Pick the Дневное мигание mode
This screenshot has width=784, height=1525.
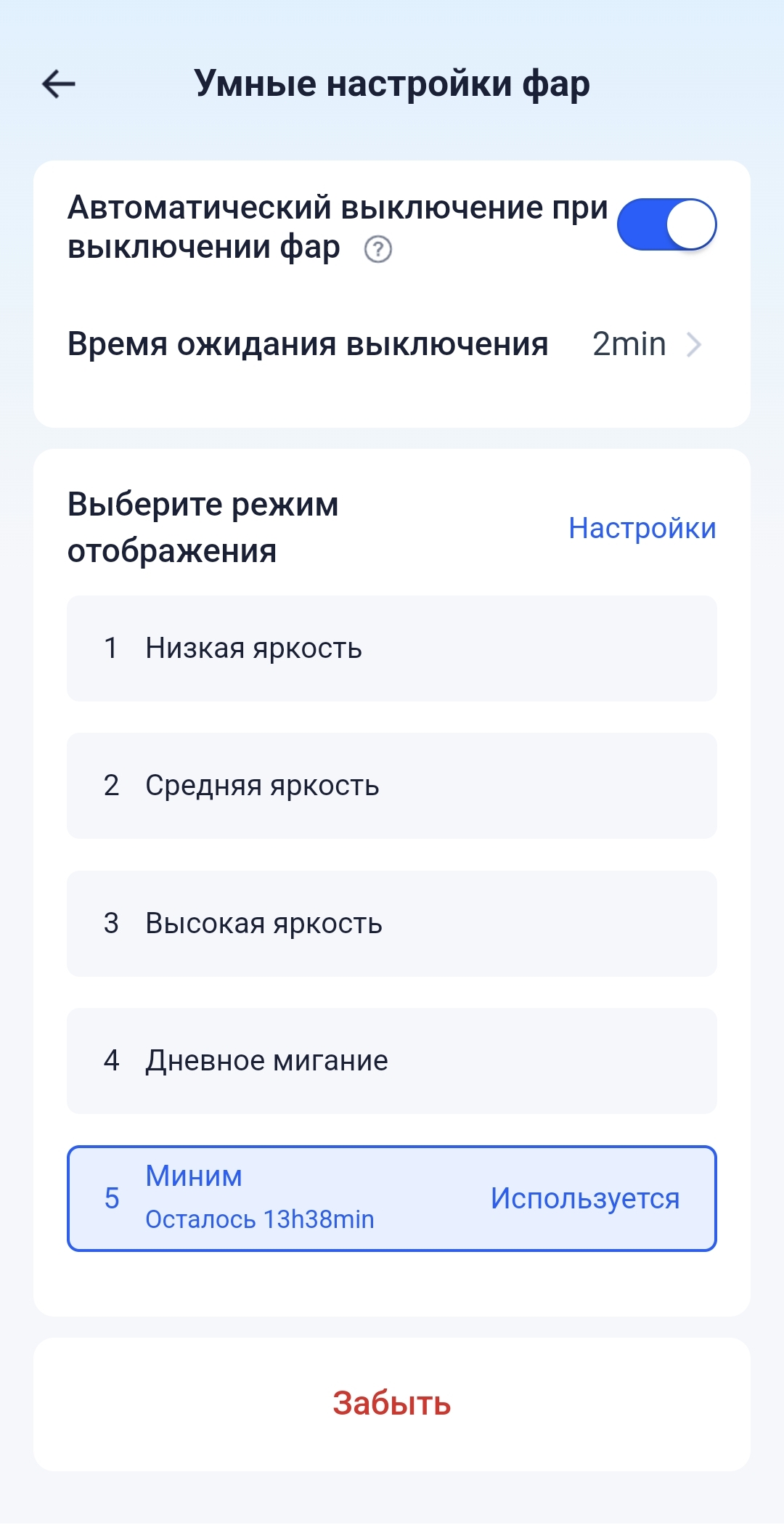[x=392, y=1061]
